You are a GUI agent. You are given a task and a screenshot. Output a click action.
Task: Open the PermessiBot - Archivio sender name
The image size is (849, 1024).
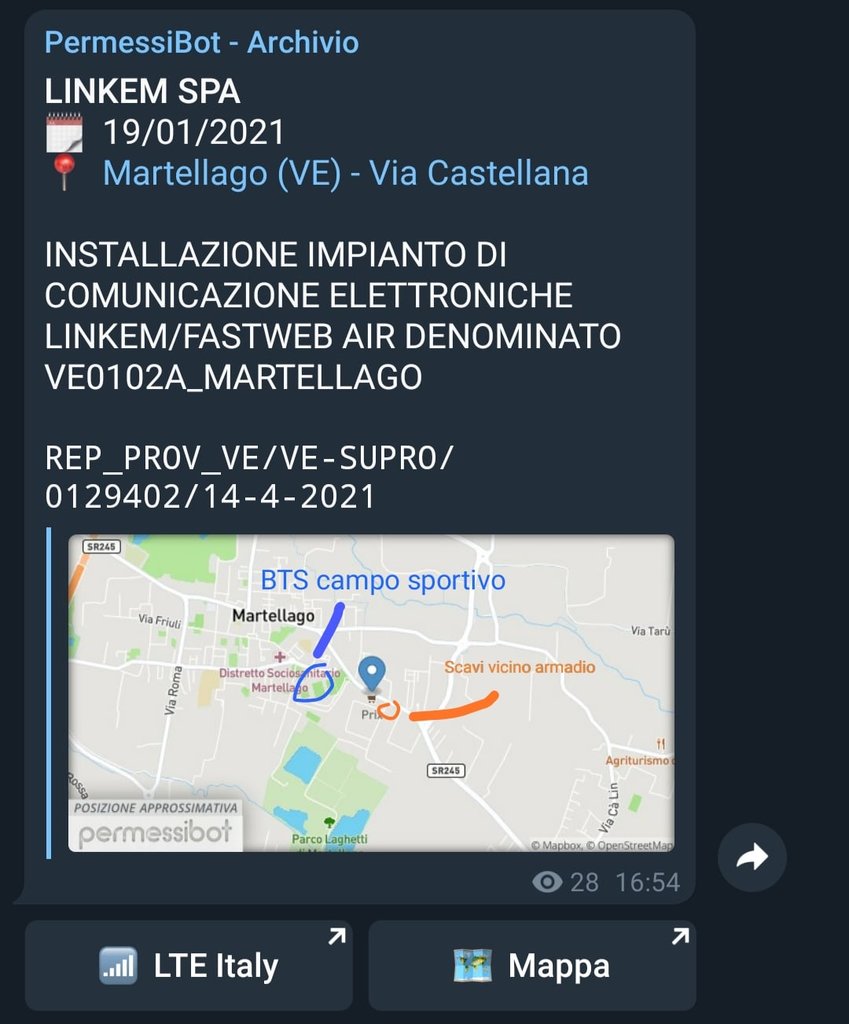coord(201,42)
